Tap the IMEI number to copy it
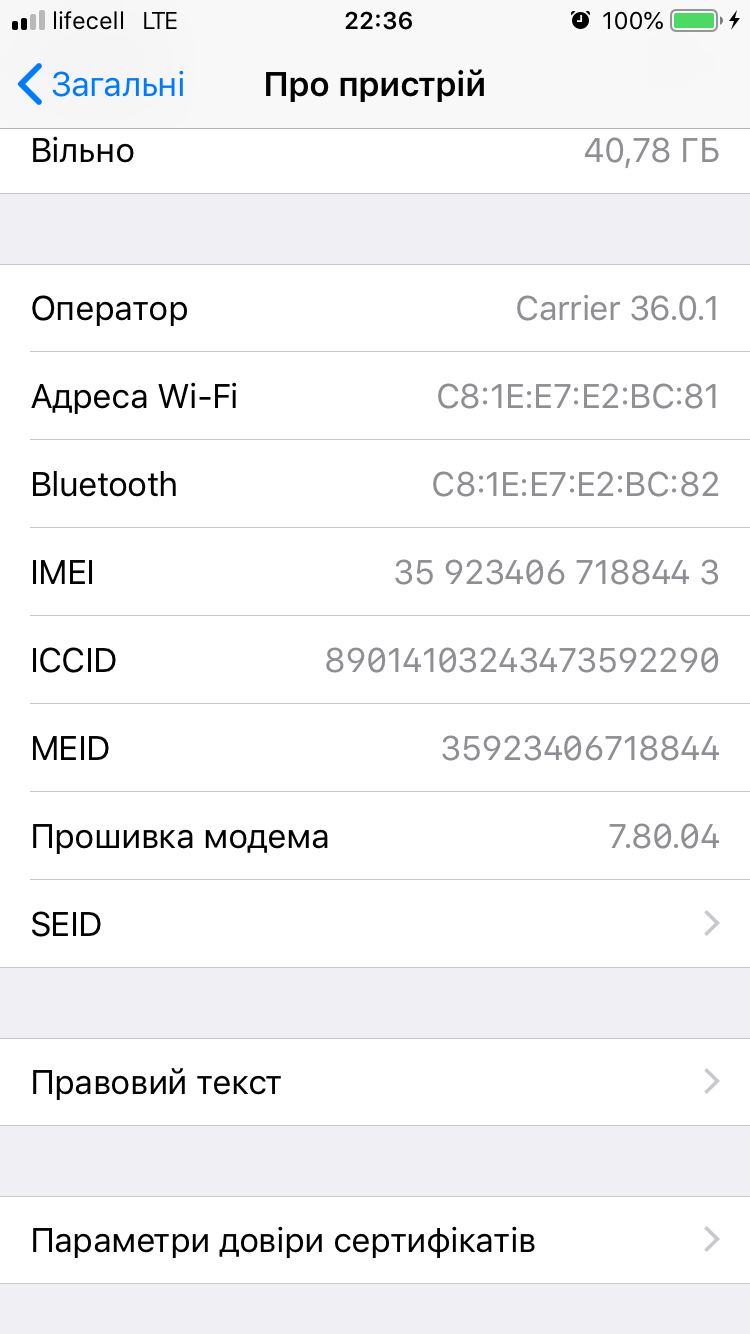Image resolution: width=750 pixels, height=1334 pixels. pos(555,571)
